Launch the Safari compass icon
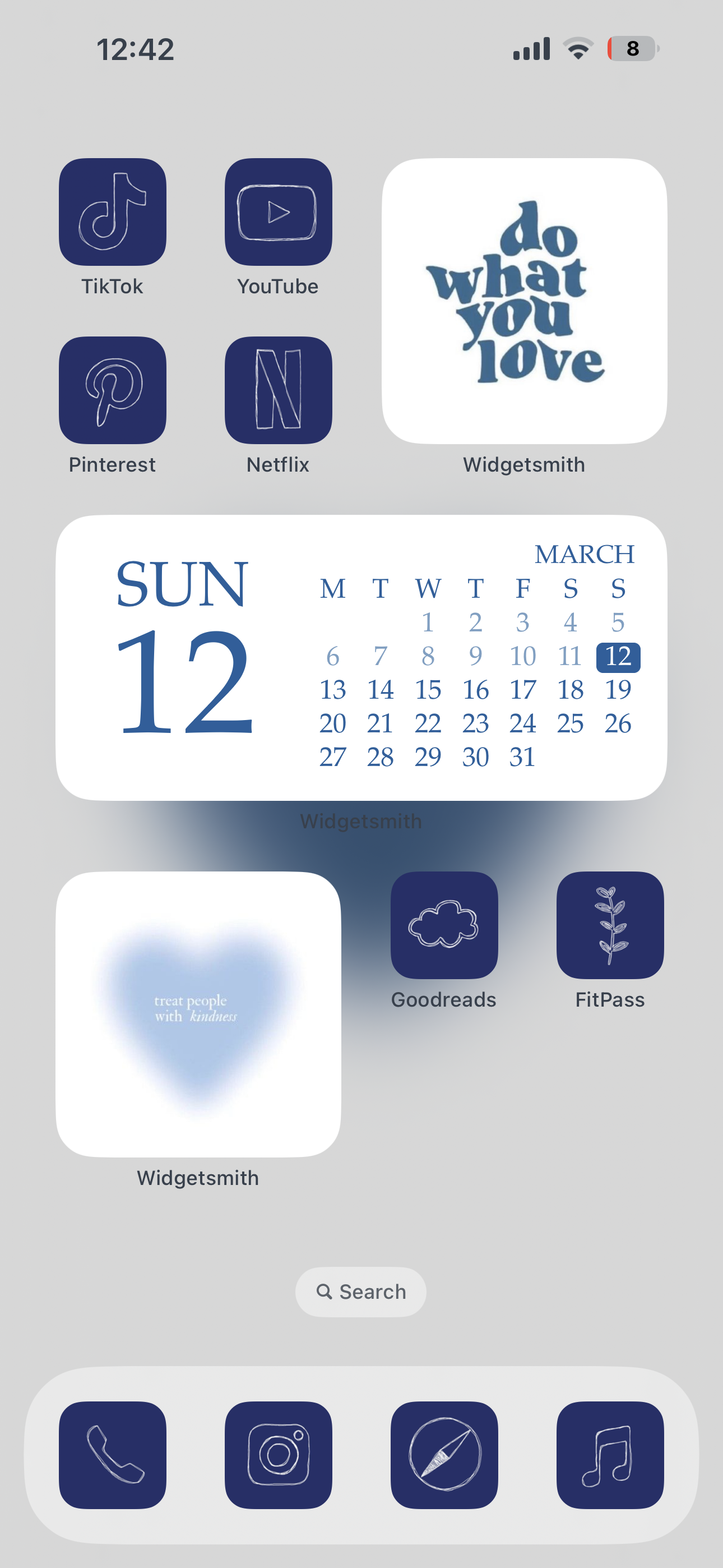Viewport: 723px width, 1568px height. click(444, 1455)
